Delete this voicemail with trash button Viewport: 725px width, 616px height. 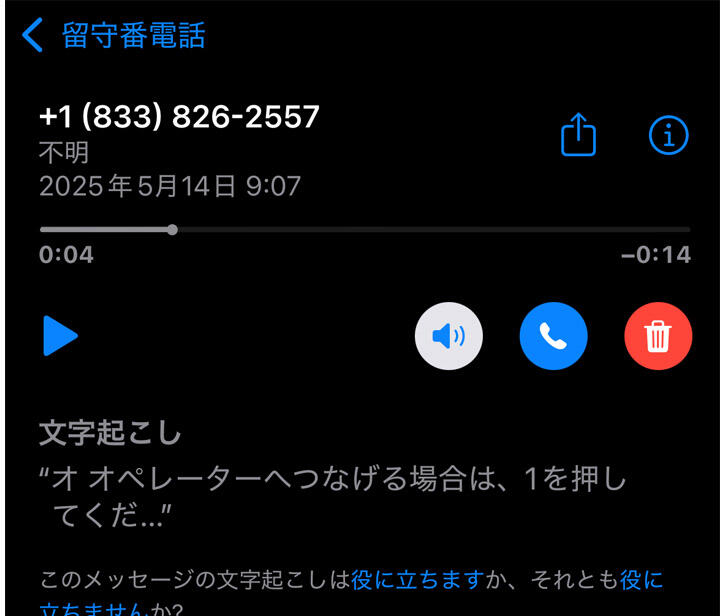click(657, 336)
